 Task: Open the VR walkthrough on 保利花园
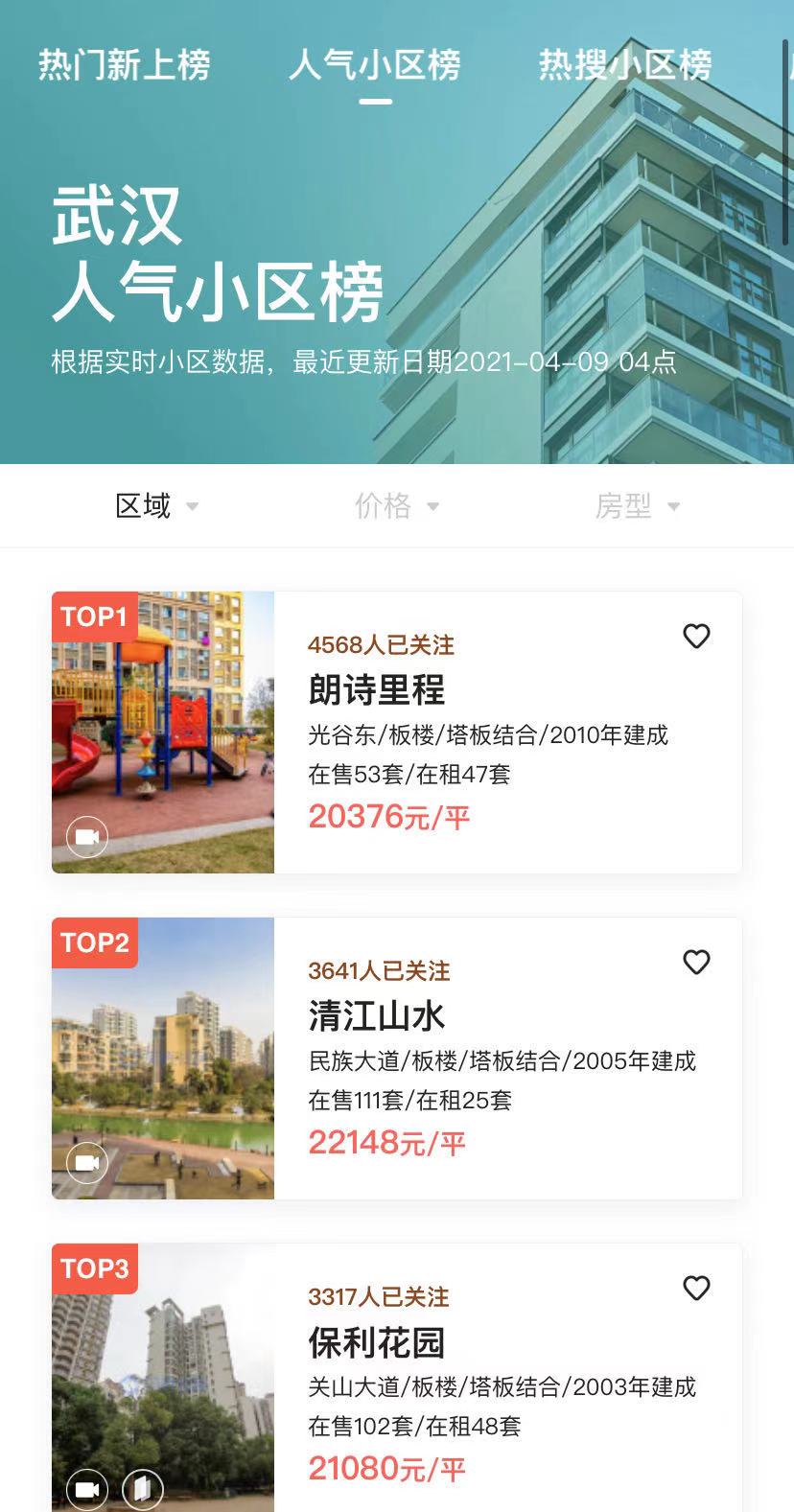(144, 1489)
